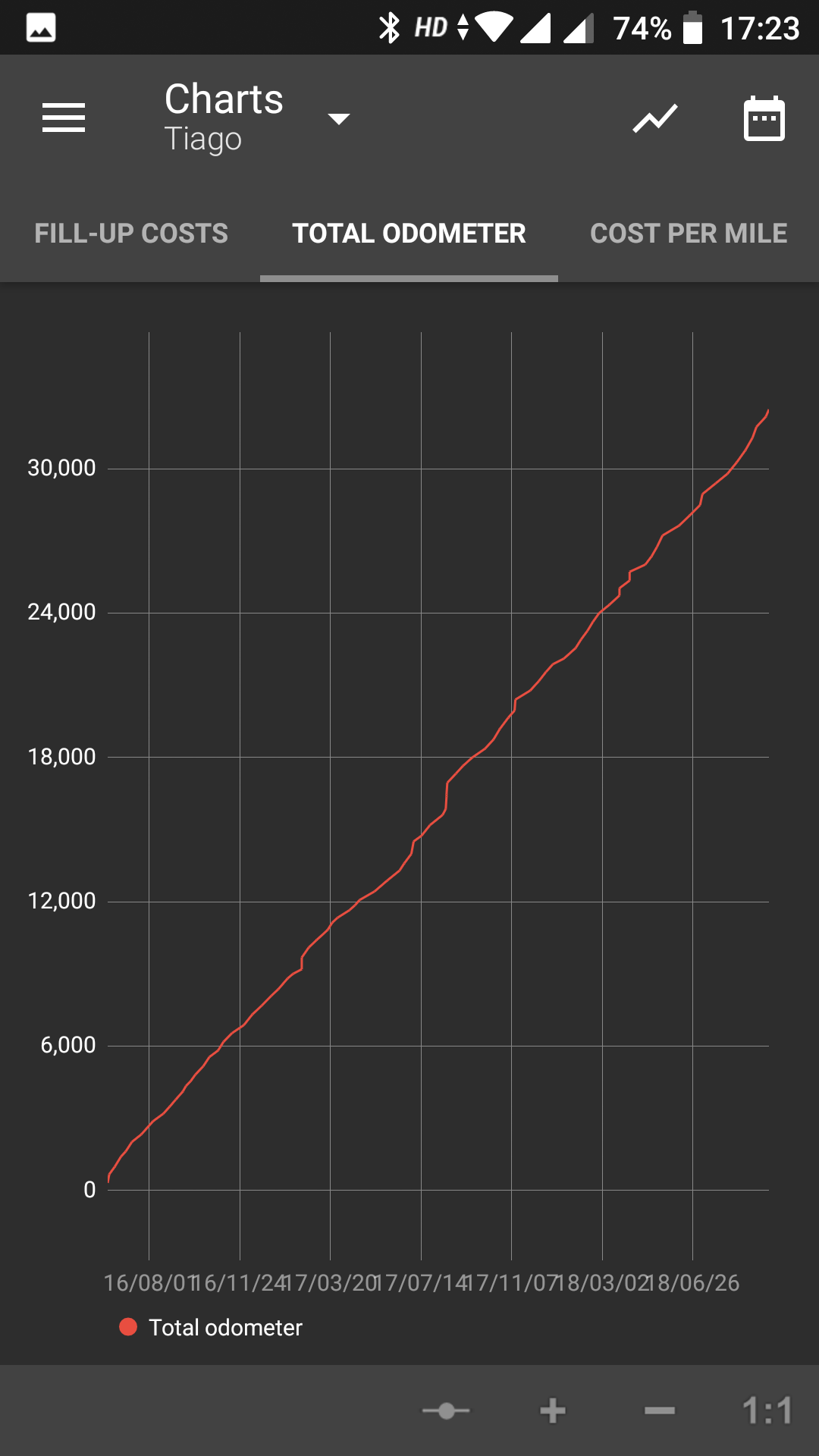Switch to the Fill-up Costs tab
The image size is (819, 1456).
131,234
